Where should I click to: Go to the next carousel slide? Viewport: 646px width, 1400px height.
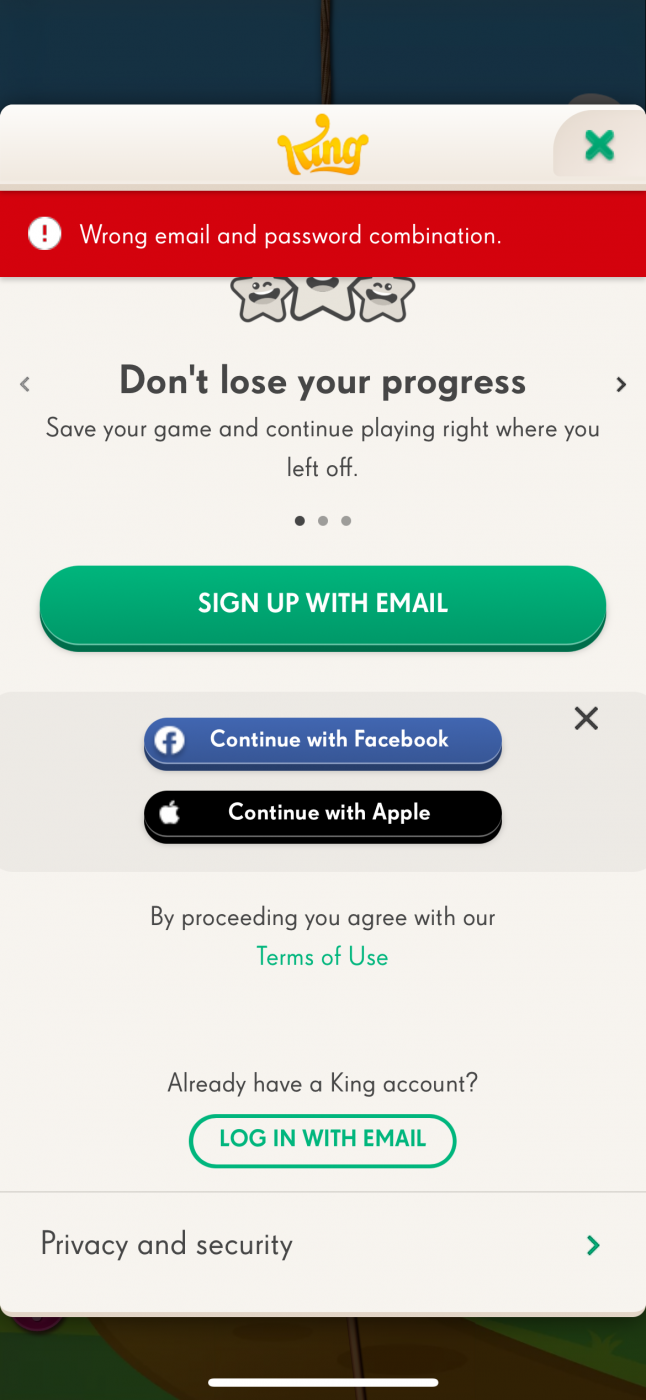(x=621, y=384)
